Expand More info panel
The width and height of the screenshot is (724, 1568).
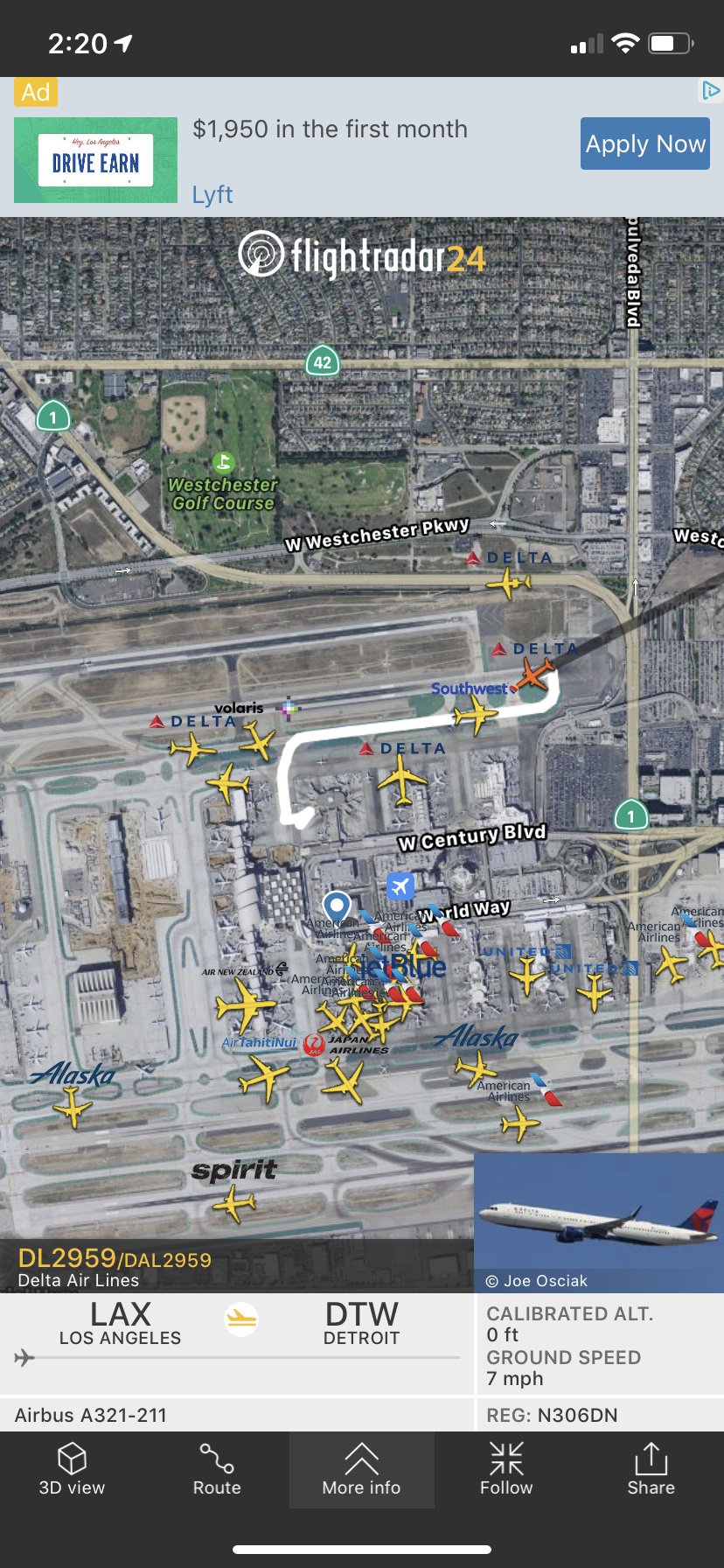[361, 1470]
